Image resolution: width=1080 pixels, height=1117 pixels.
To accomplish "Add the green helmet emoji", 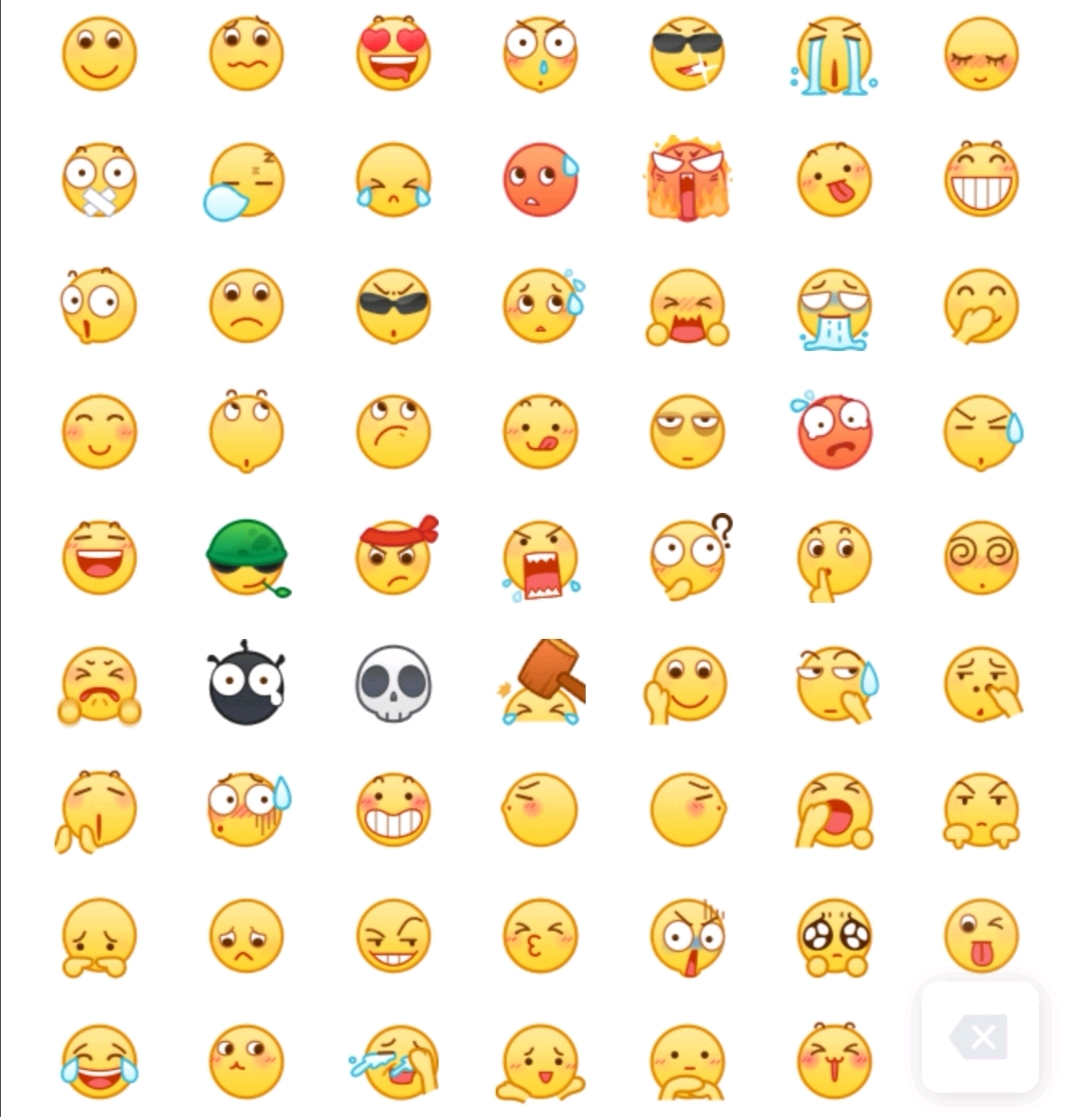I will [x=246, y=557].
